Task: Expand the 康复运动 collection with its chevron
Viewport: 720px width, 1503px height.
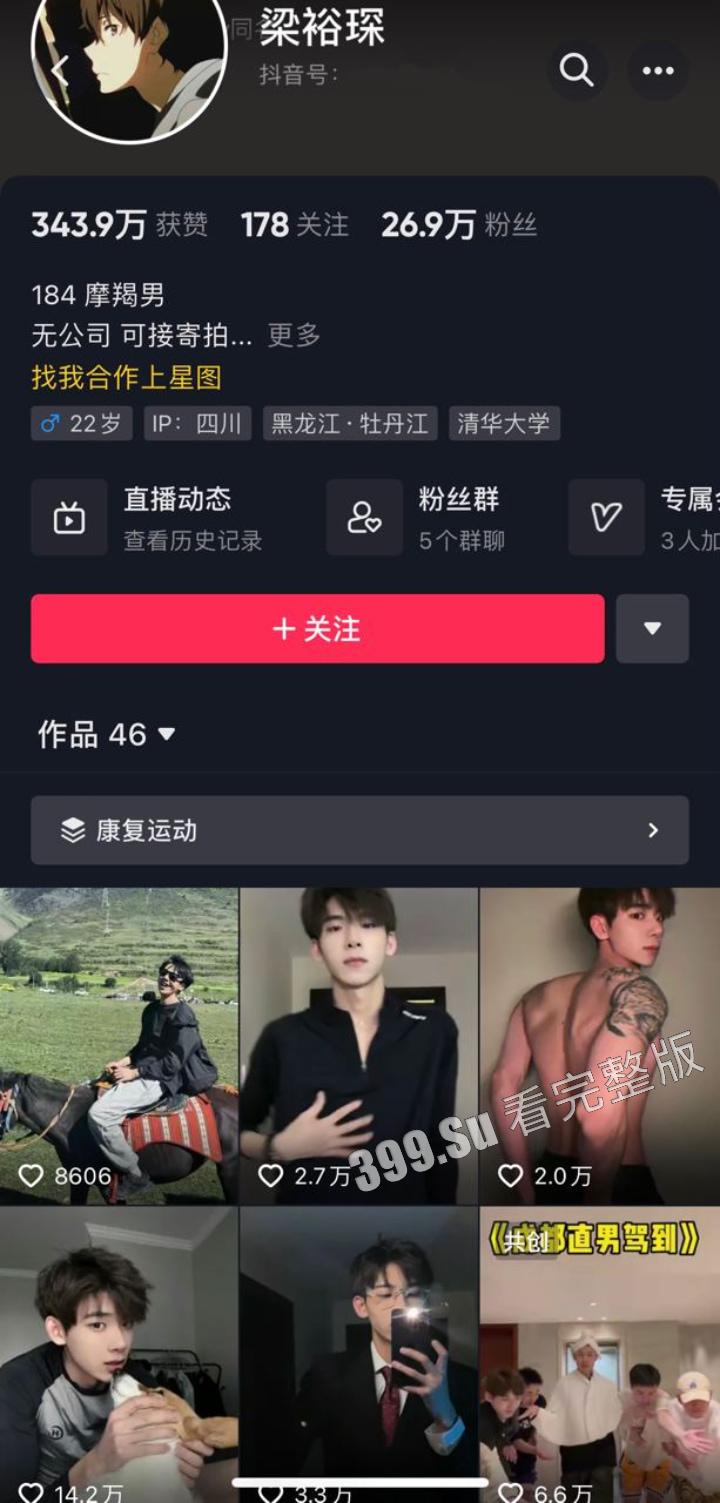Action: tap(654, 831)
